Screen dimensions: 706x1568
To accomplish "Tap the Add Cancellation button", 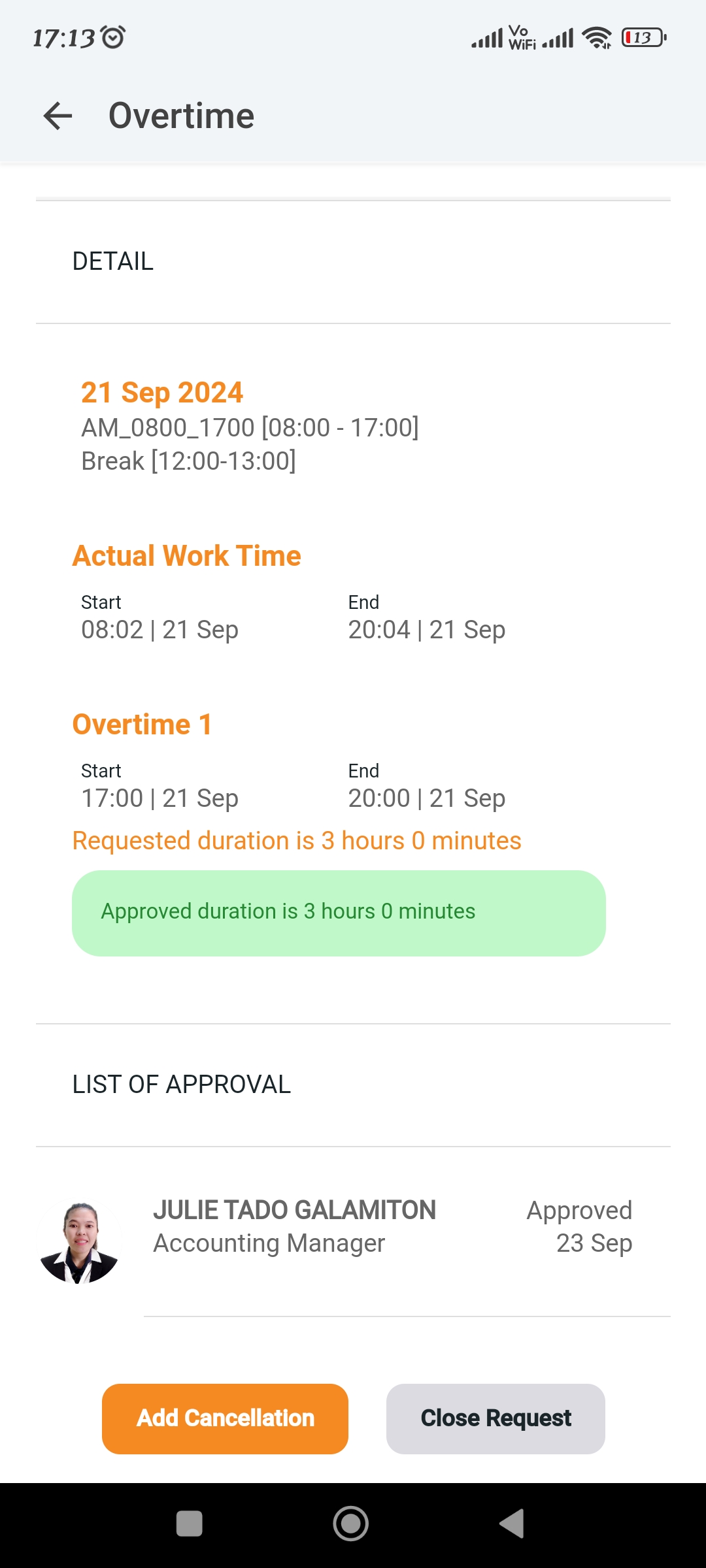I will point(225,1418).
